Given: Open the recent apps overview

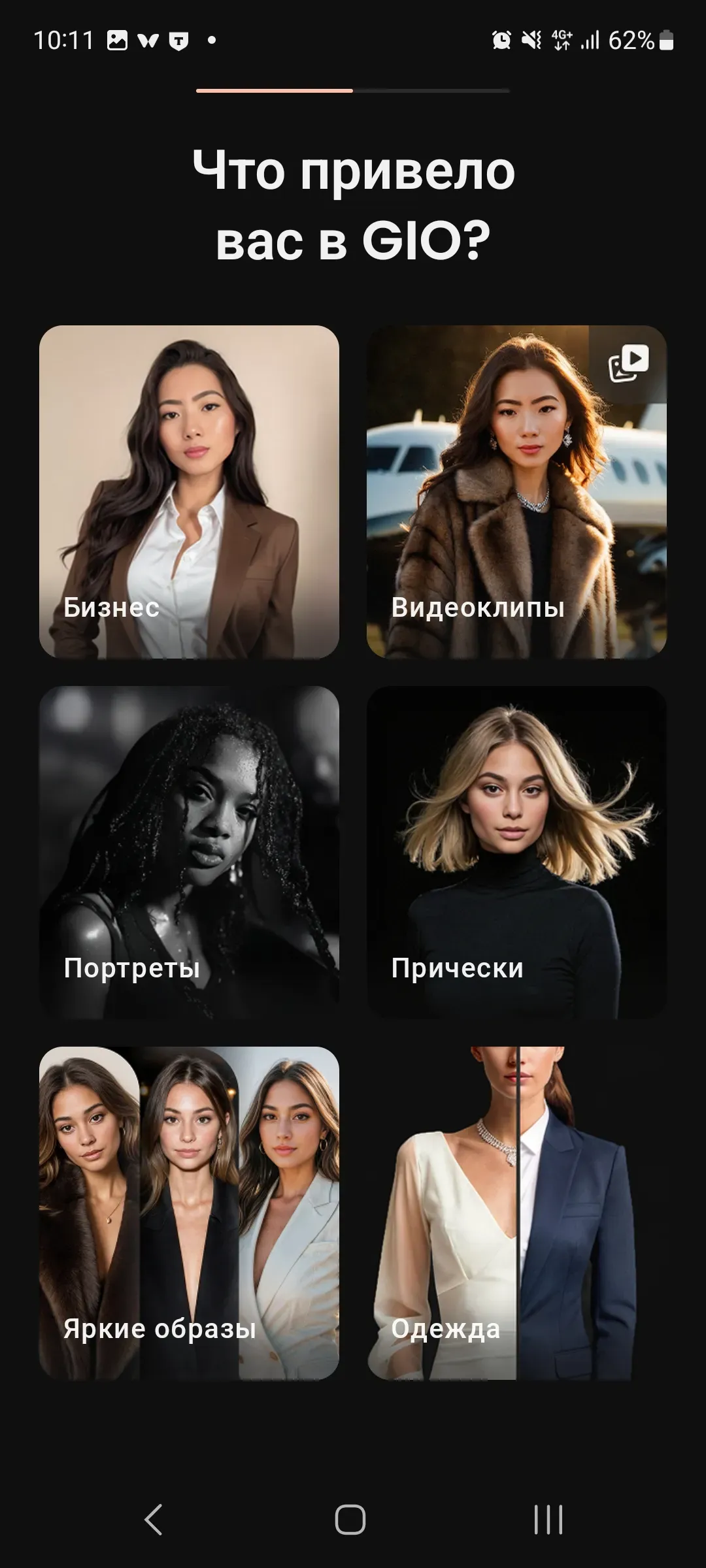Looking at the screenshot, I should click(x=548, y=1520).
